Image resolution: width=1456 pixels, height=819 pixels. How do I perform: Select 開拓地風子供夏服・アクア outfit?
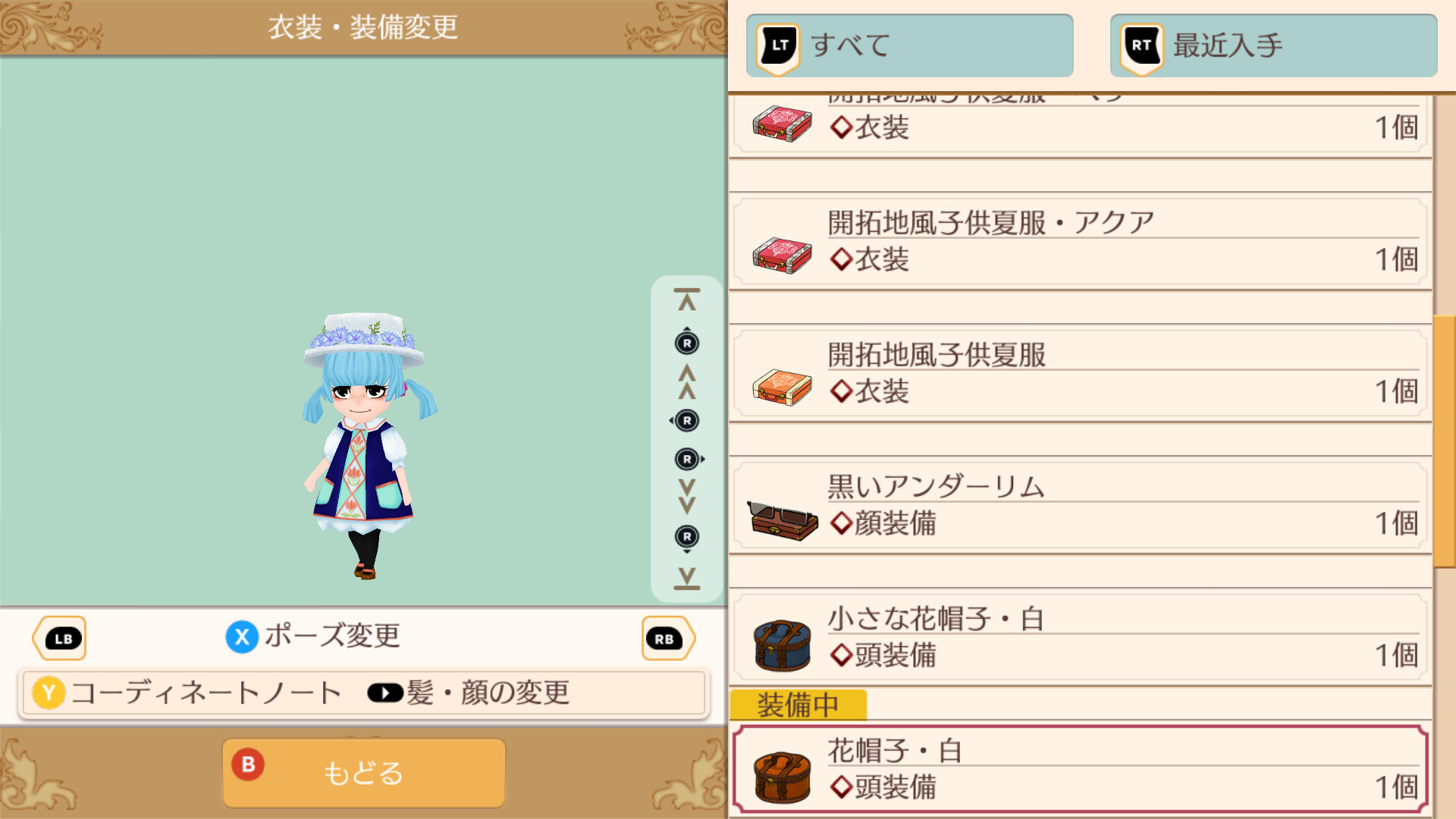point(1080,243)
